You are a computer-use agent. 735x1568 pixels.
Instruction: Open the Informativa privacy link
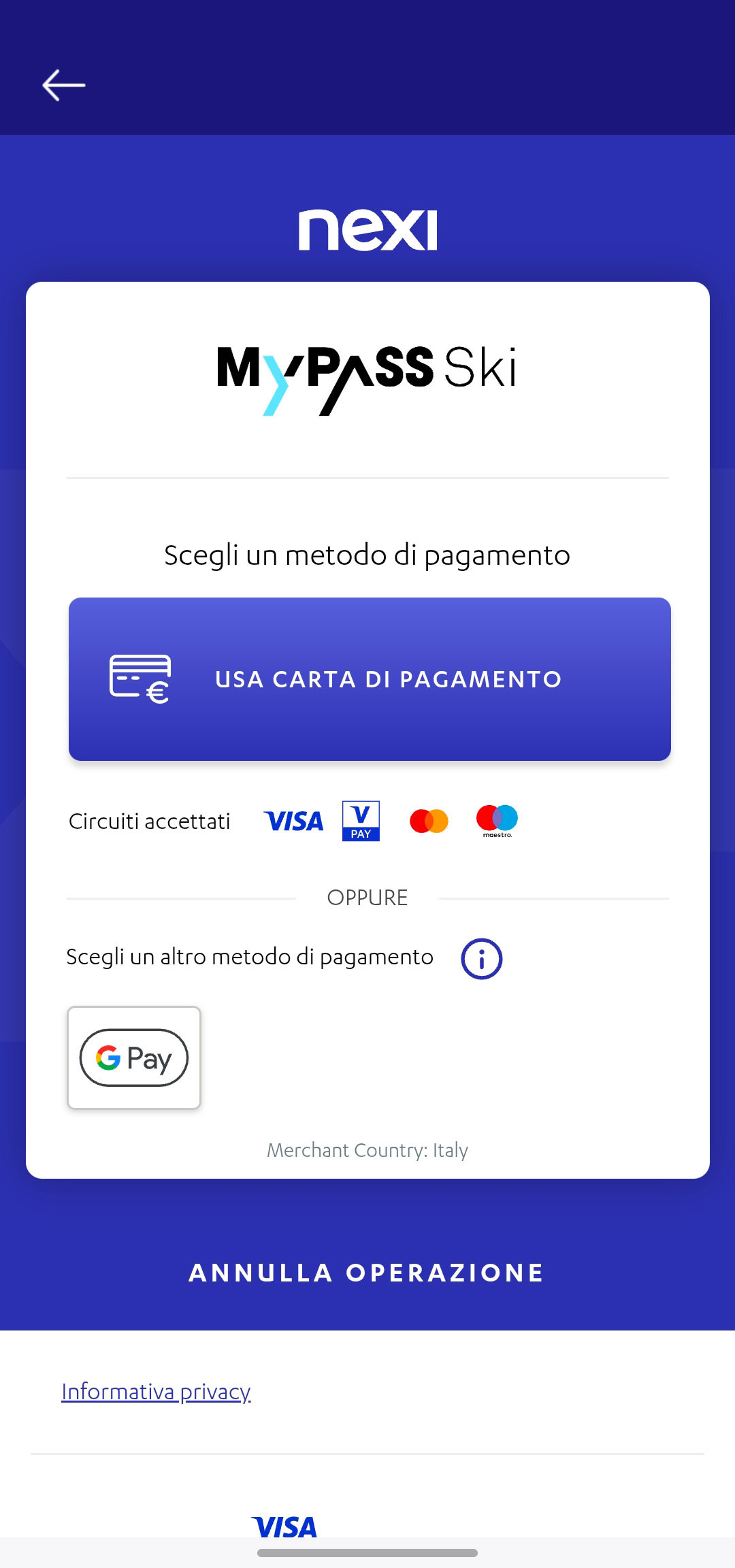(x=156, y=1392)
